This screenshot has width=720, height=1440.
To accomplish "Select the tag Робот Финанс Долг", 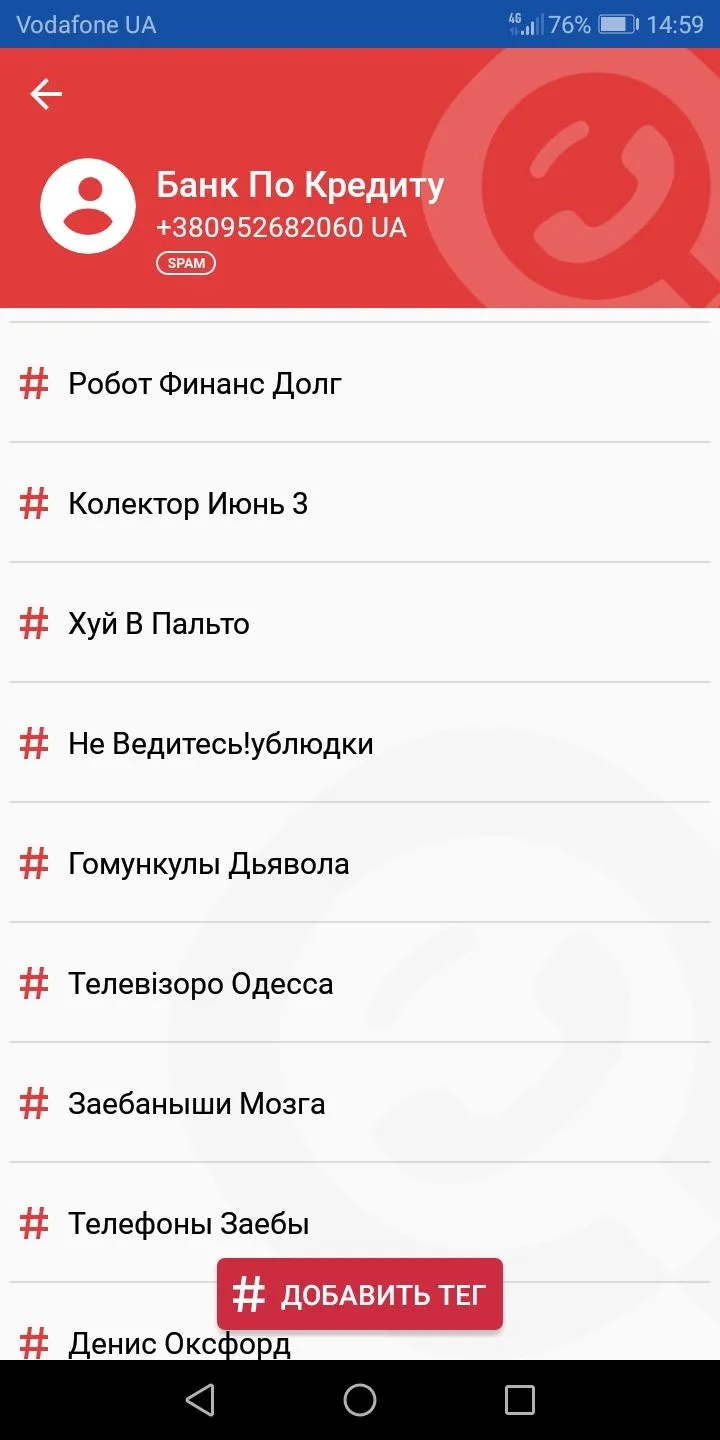I will (205, 383).
